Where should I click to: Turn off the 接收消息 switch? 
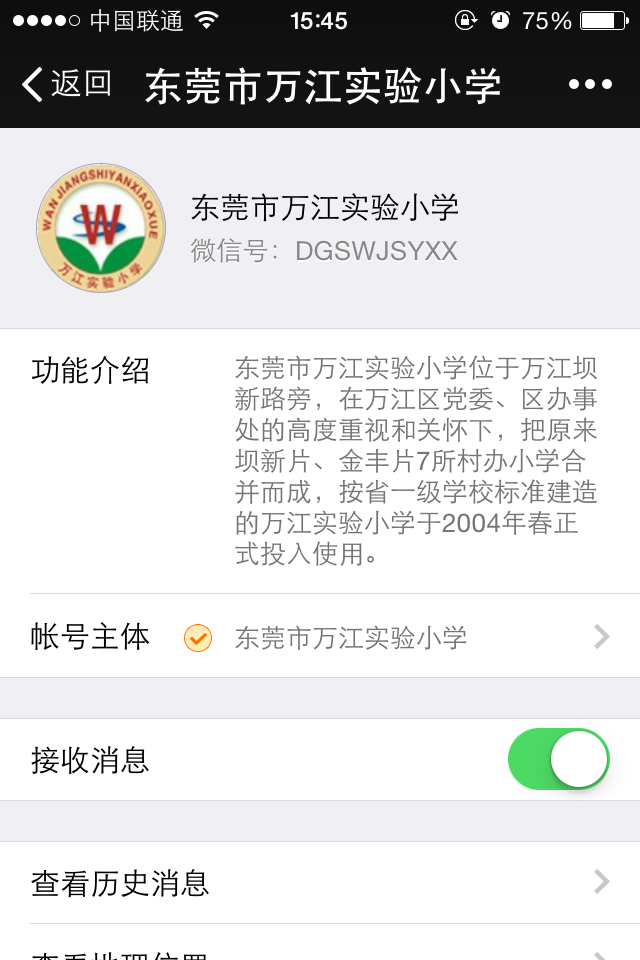point(559,760)
